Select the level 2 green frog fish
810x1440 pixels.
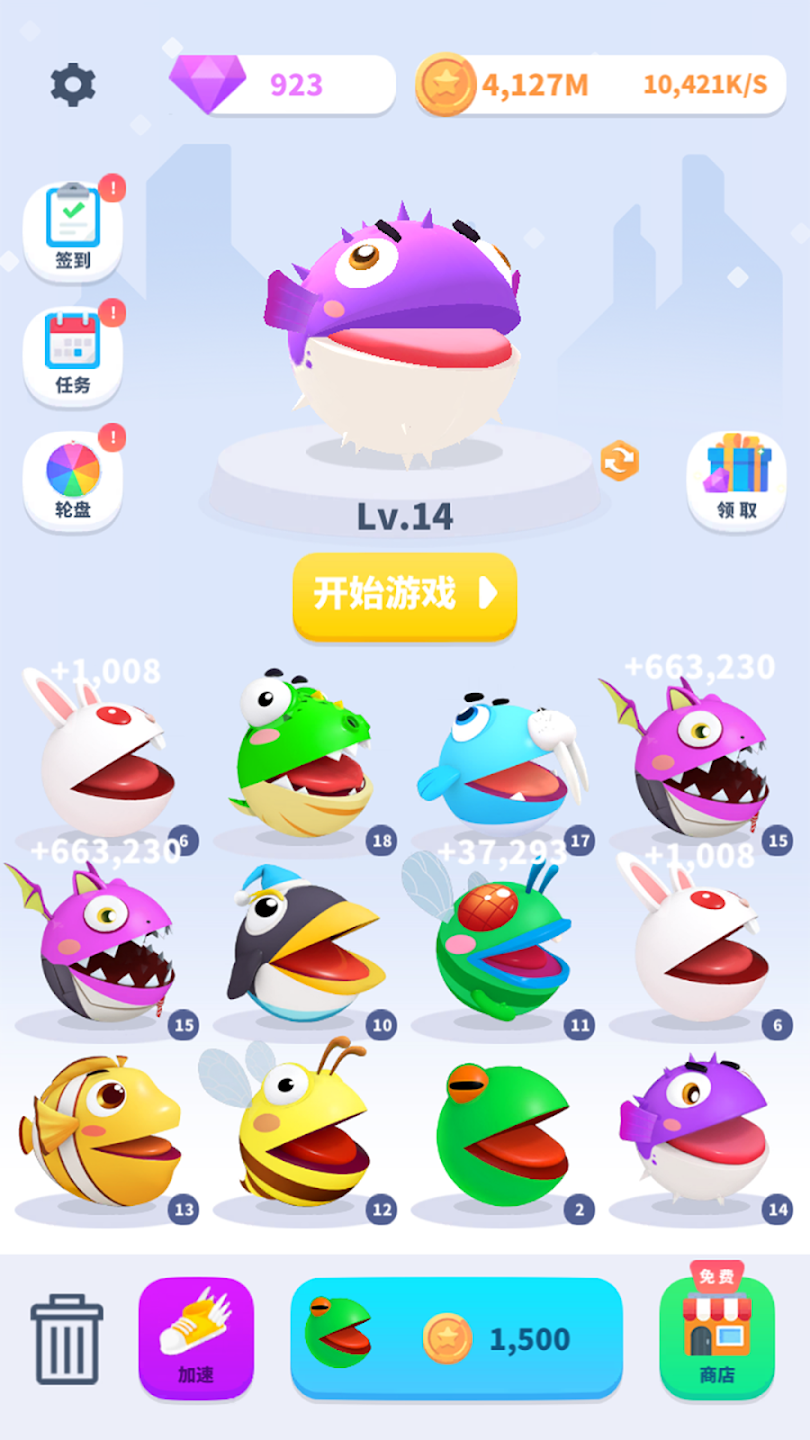click(500, 1135)
